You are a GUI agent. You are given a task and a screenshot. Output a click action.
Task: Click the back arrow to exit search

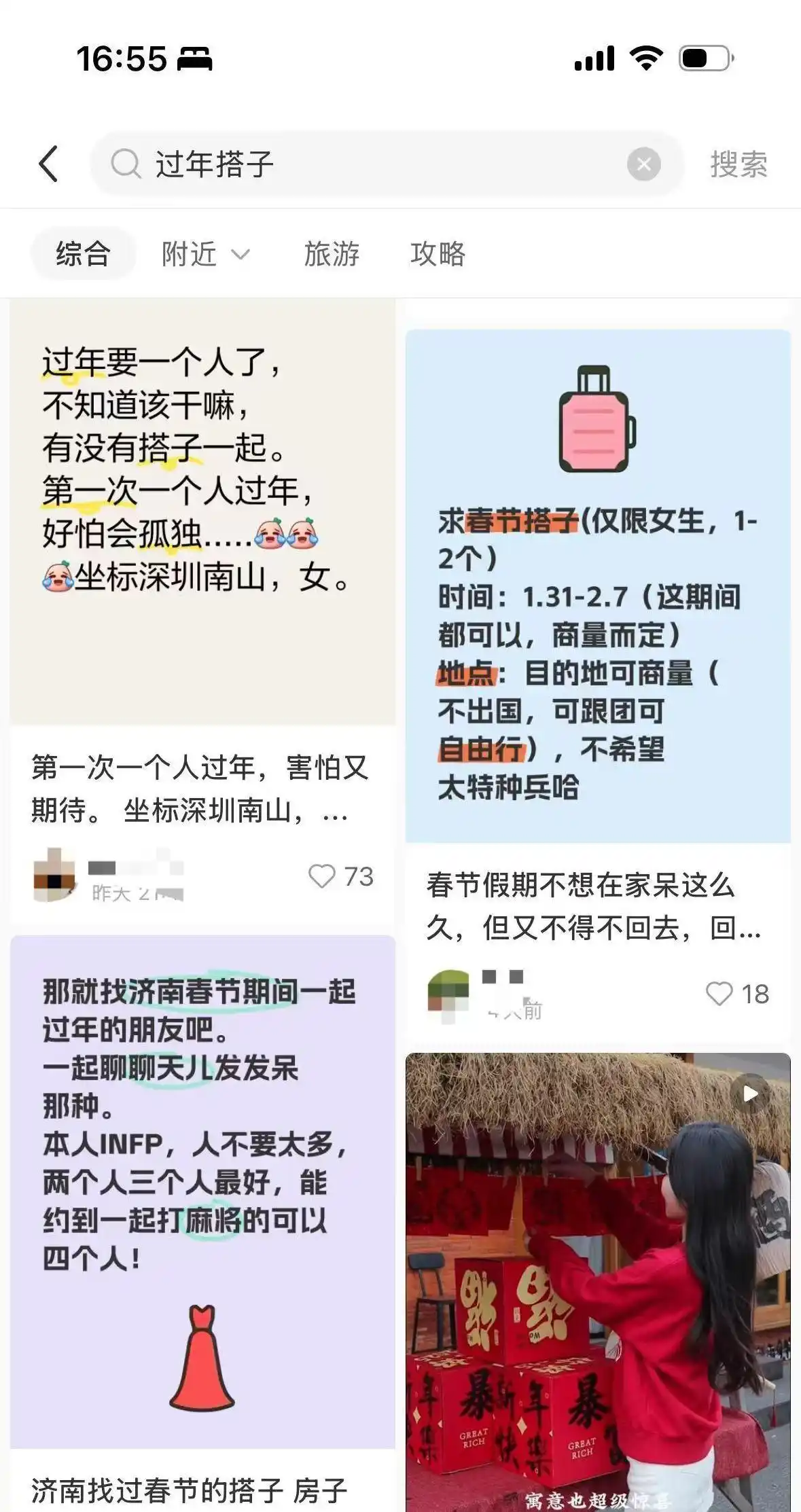coord(48,164)
